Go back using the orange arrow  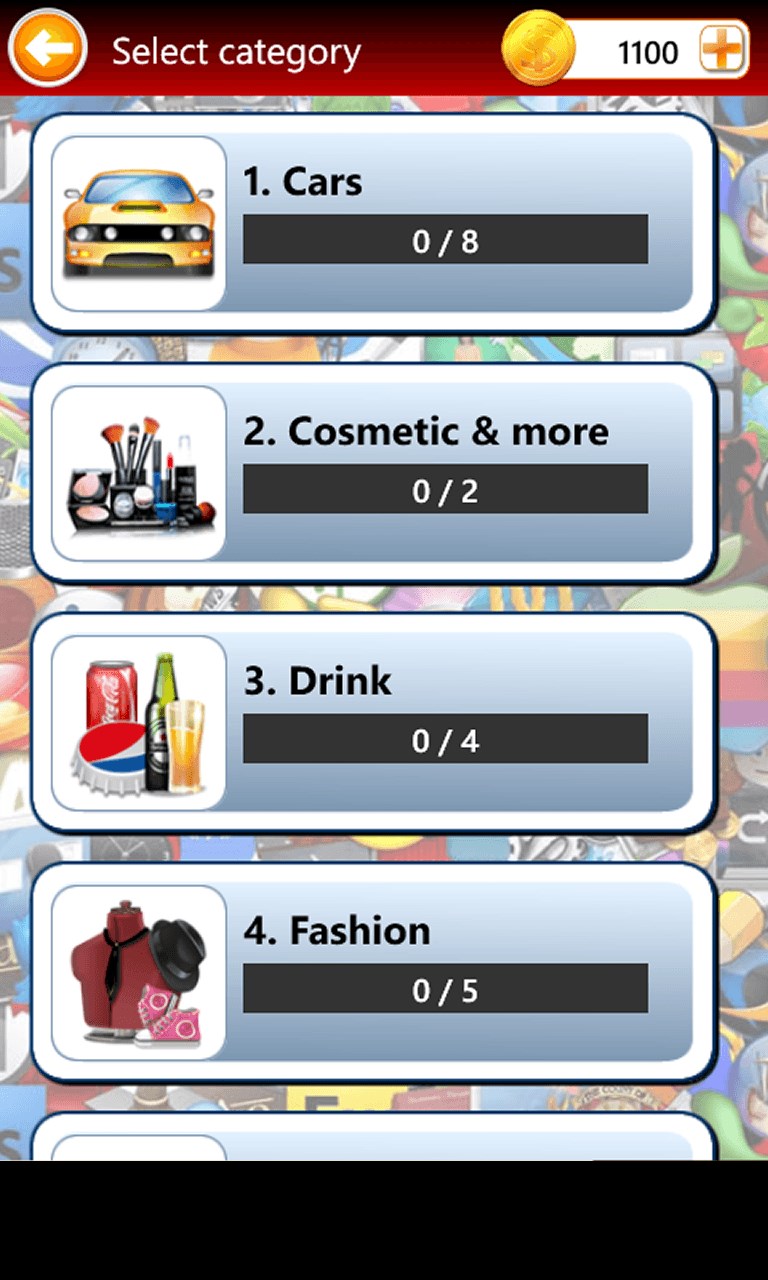48,48
